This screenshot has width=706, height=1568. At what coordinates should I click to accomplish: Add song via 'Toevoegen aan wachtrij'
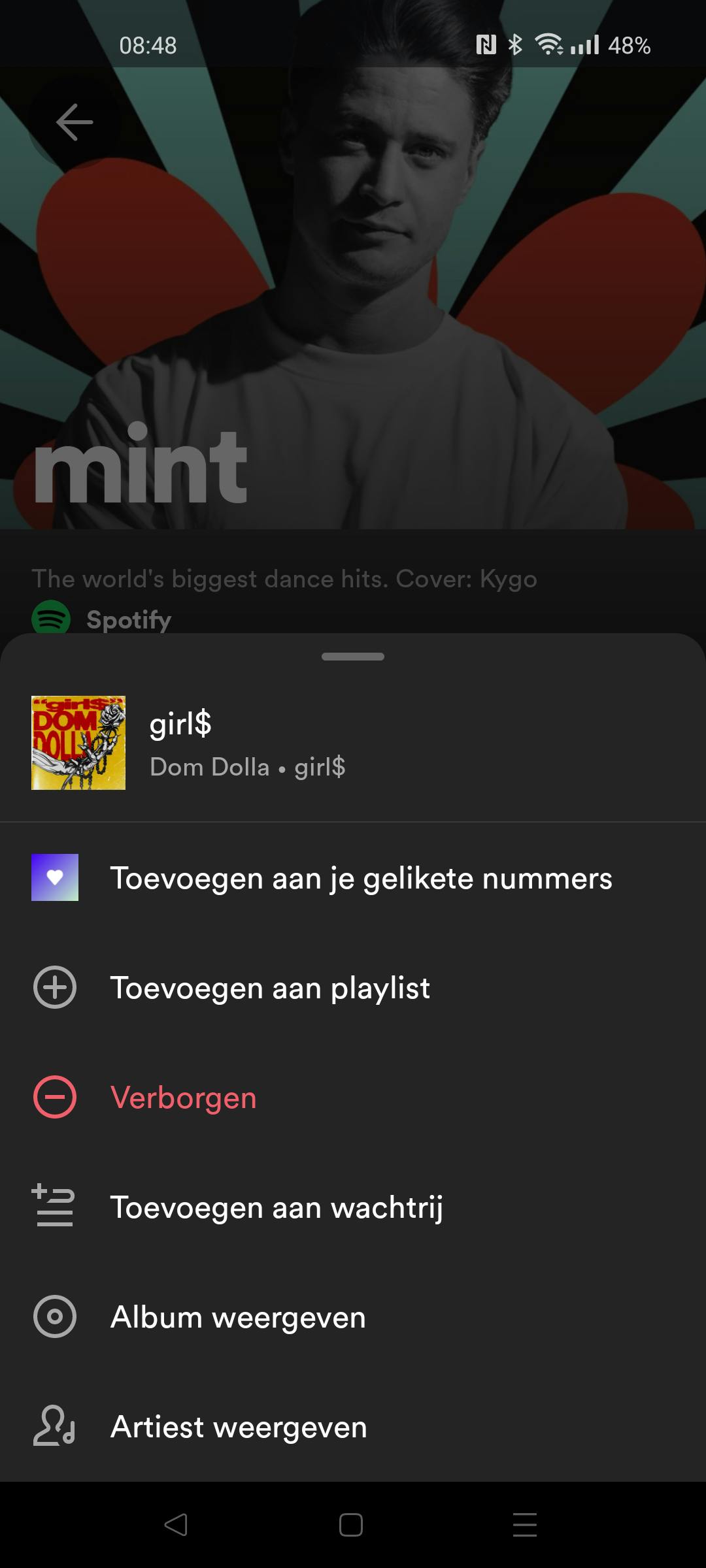coord(277,1207)
